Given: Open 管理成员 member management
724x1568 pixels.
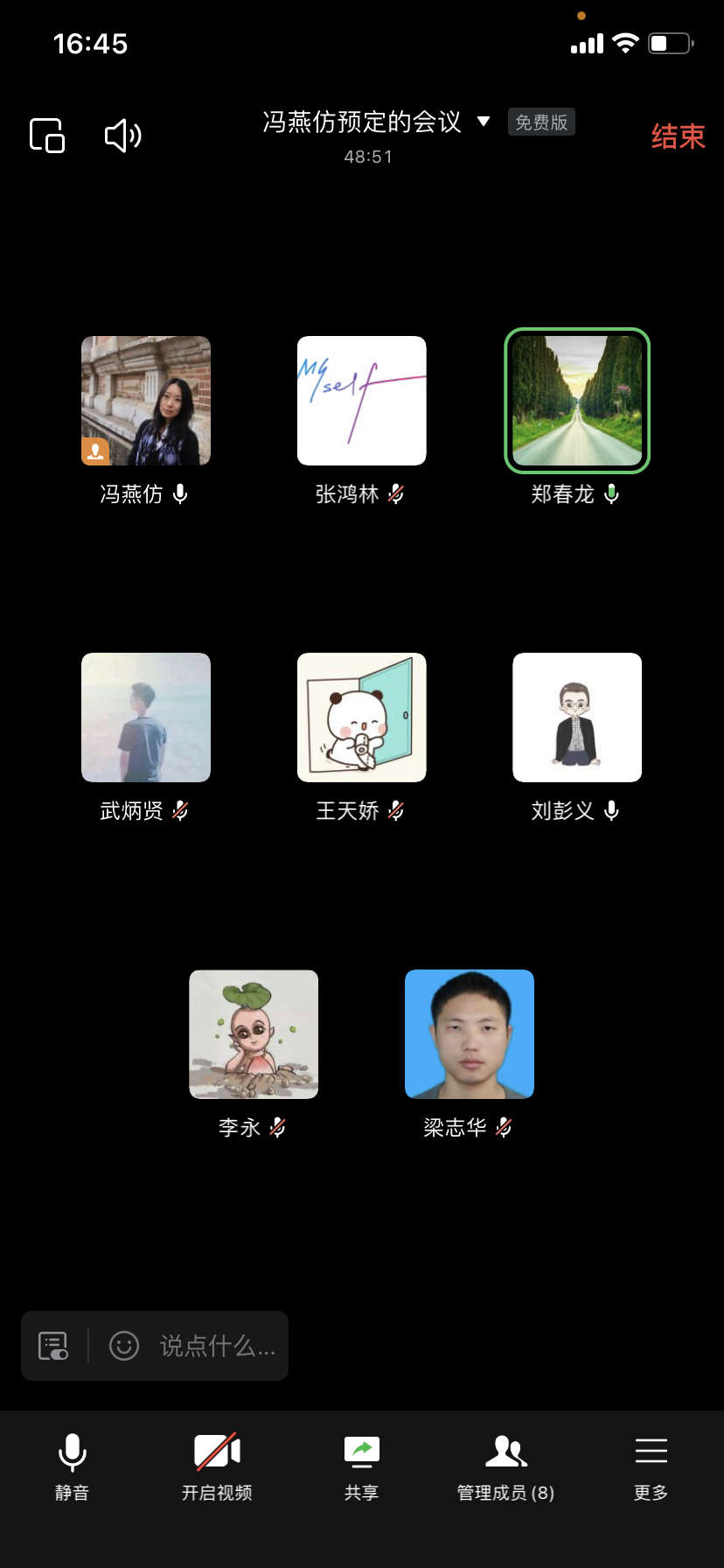Looking at the screenshot, I should pyautogui.click(x=505, y=1465).
